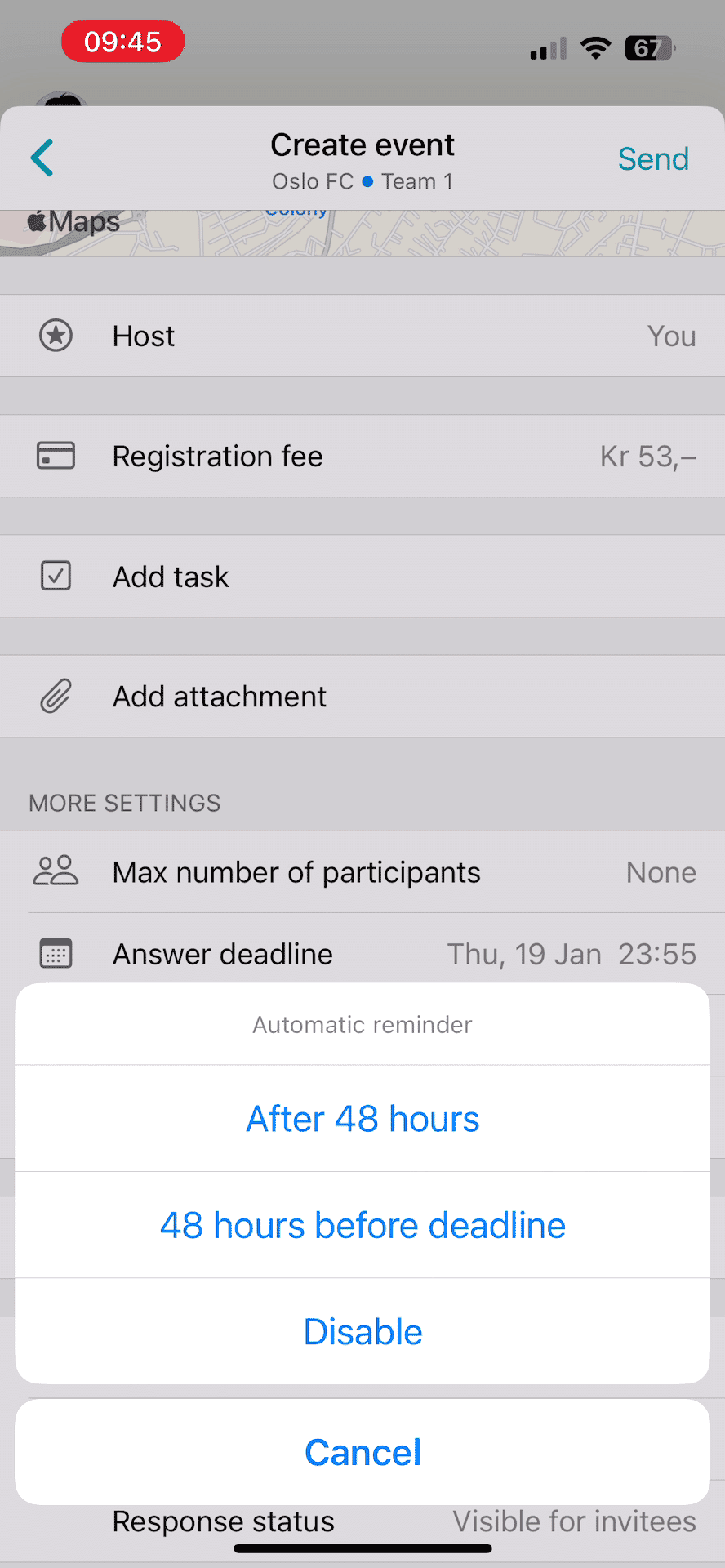Choose 48 hours before deadline
725x1568 pixels.
(362, 1225)
